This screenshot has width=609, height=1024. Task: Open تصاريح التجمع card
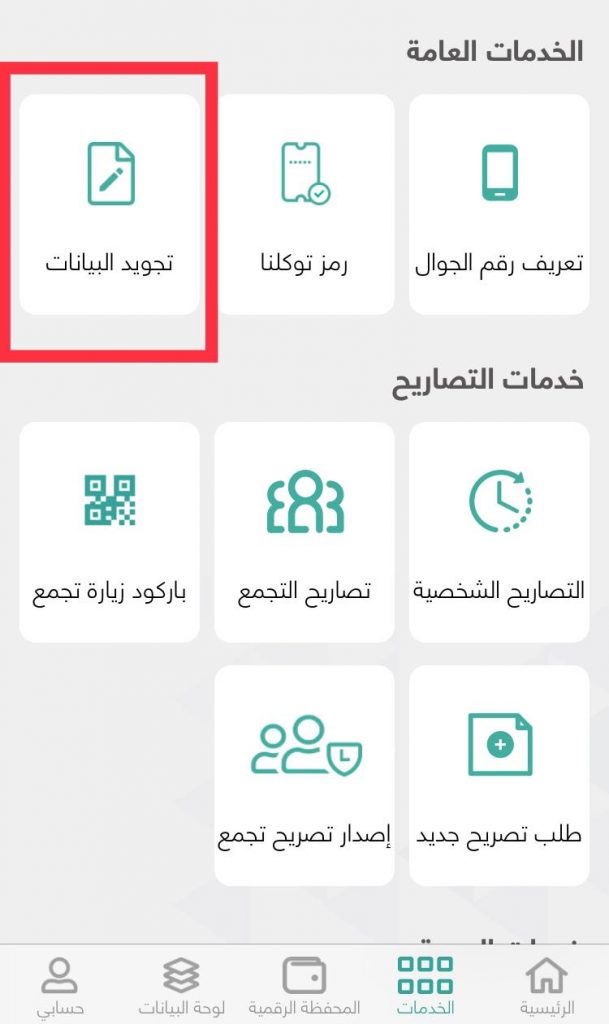coord(304,532)
